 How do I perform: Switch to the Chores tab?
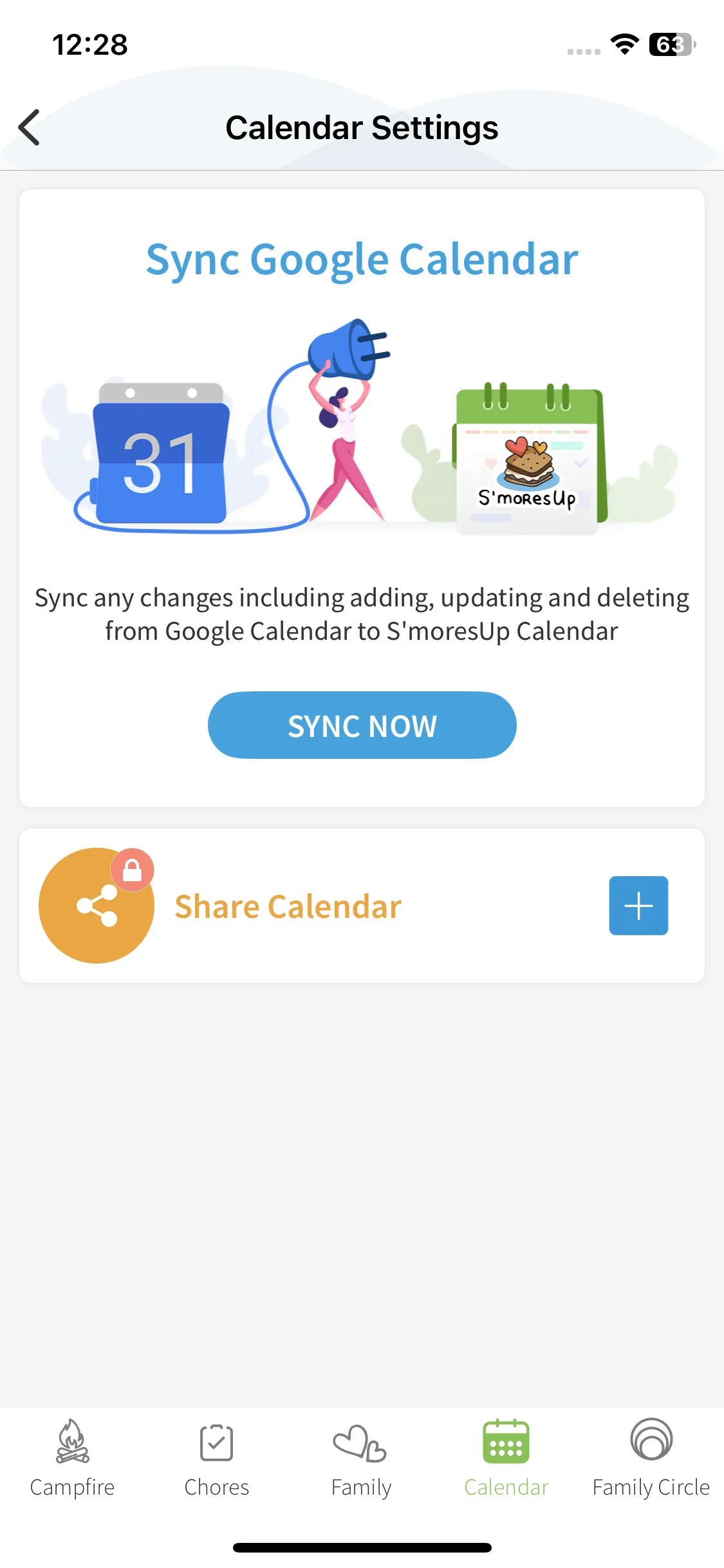click(217, 1459)
